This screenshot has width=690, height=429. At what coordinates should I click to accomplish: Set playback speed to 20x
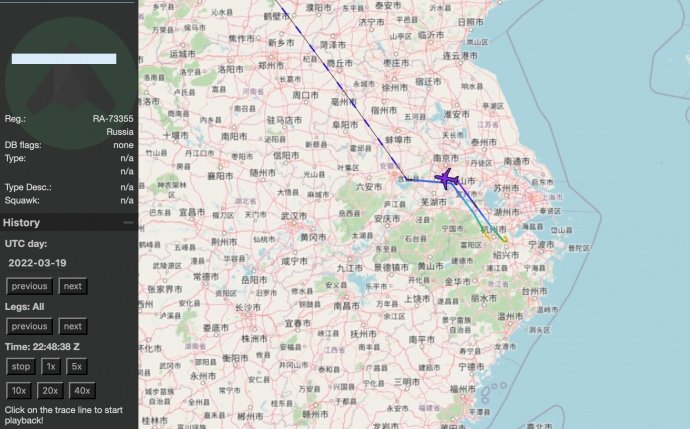pyautogui.click(x=50, y=390)
